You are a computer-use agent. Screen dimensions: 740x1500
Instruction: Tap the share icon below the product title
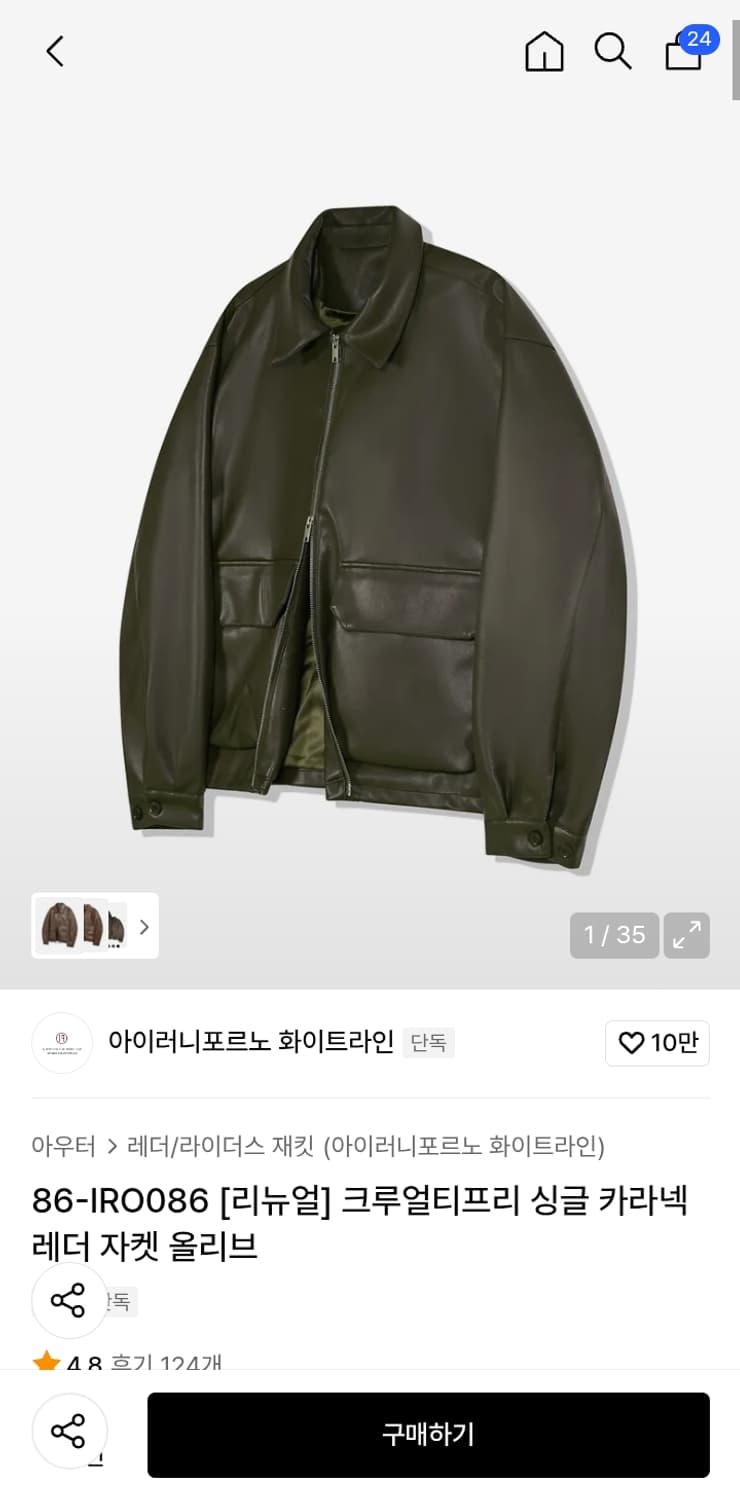[70, 1301]
